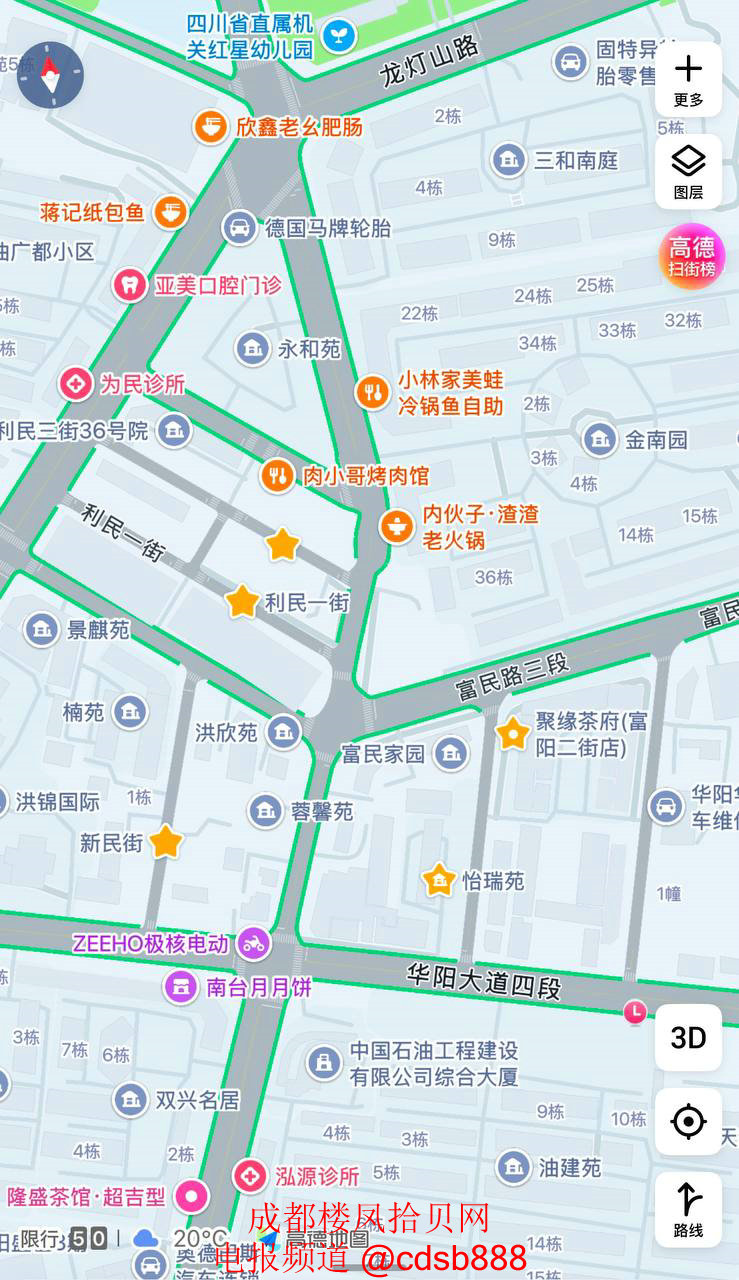
Task: Open the 聚缘茶府 starred place marker
Action: coord(513,734)
